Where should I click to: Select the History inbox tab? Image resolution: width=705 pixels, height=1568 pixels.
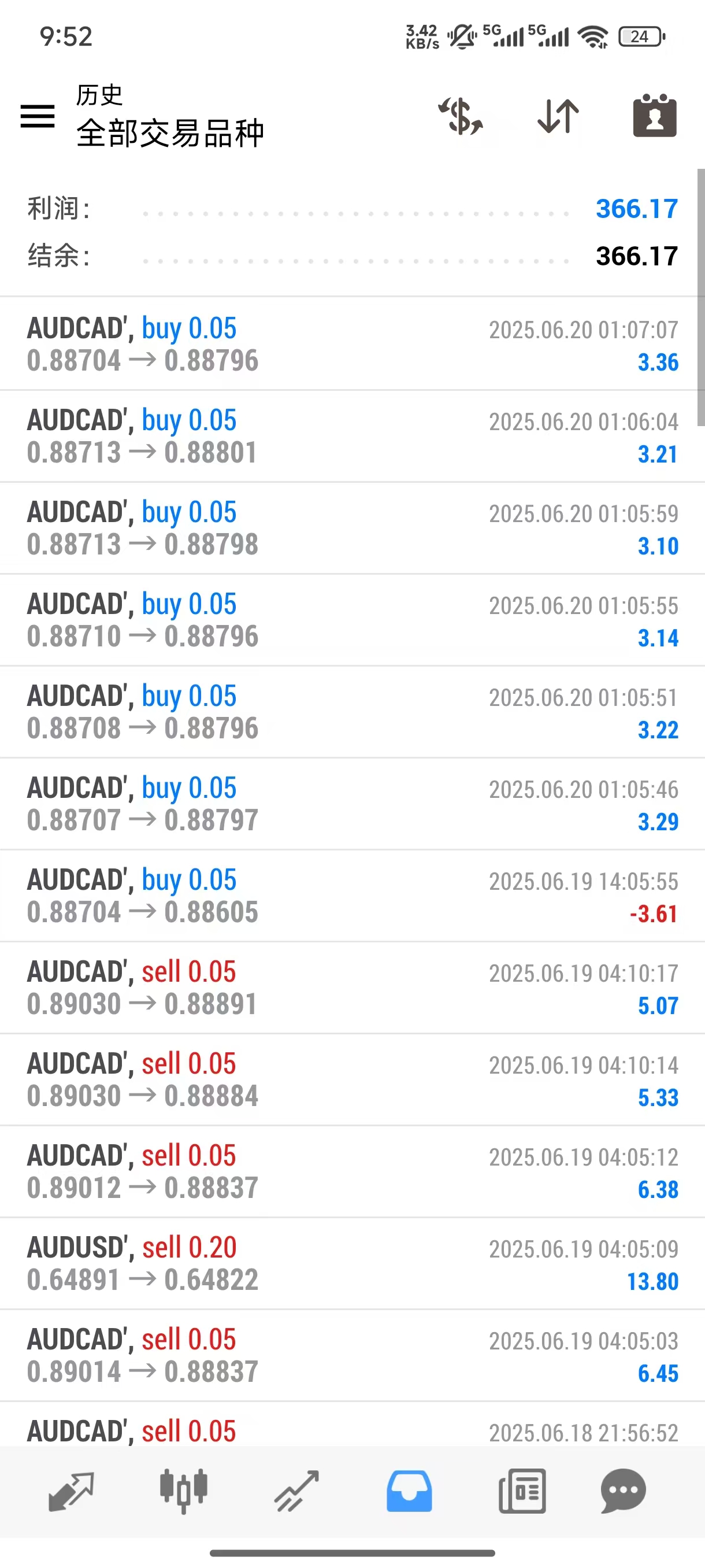point(409,1491)
